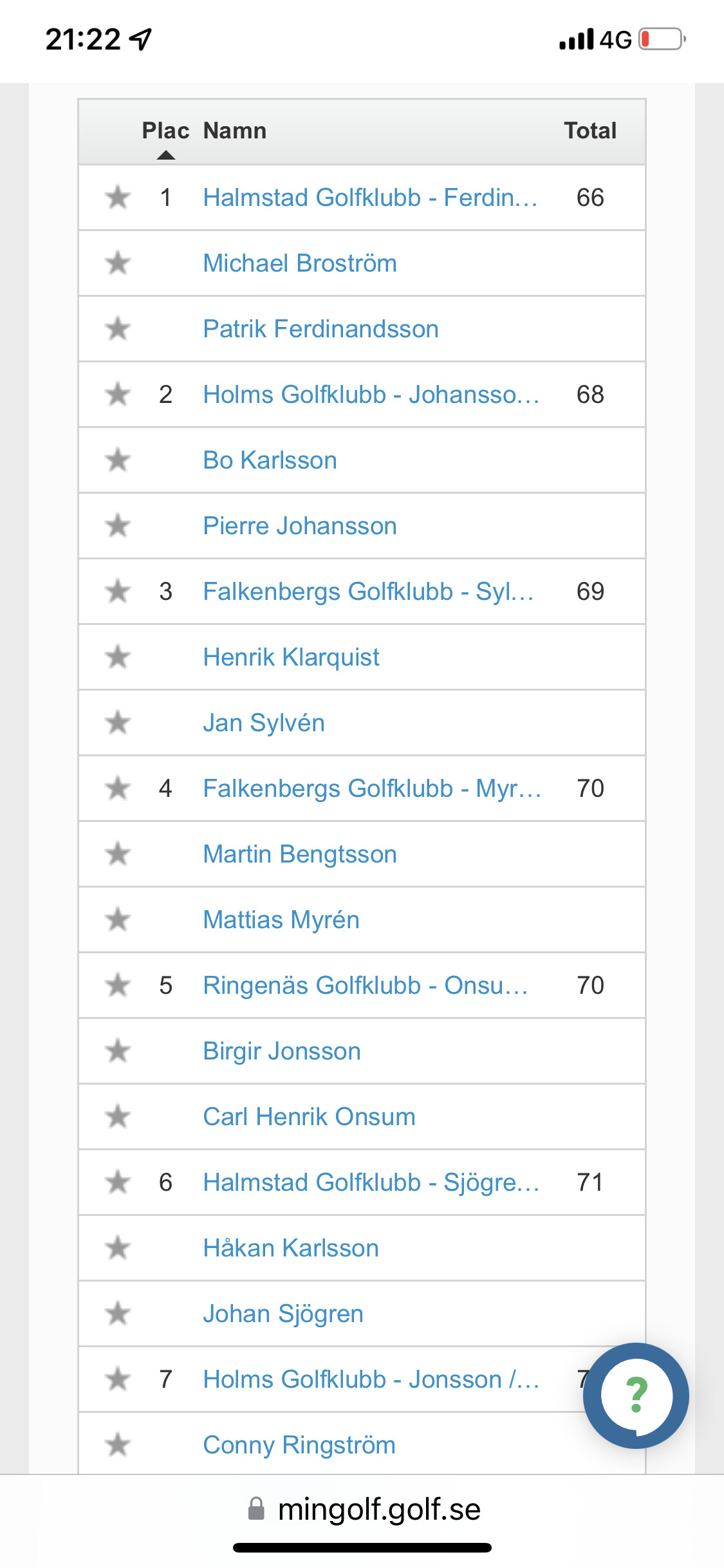
Task: Star the Bo Karlsson row
Action: [x=118, y=460]
